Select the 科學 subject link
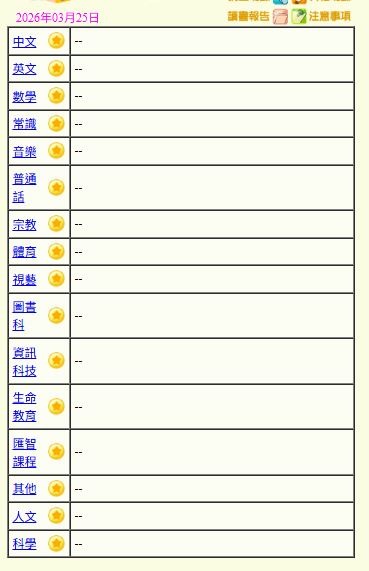Viewport: 369px width, 571px height. [24, 544]
